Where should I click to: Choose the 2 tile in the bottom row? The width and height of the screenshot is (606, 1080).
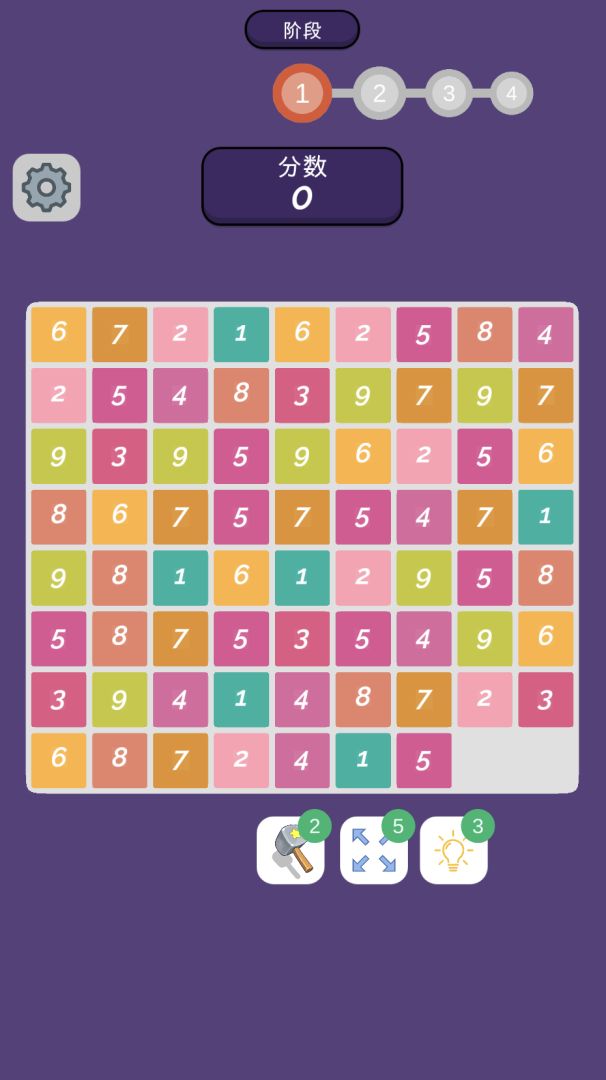pyautogui.click(x=241, y=760)
